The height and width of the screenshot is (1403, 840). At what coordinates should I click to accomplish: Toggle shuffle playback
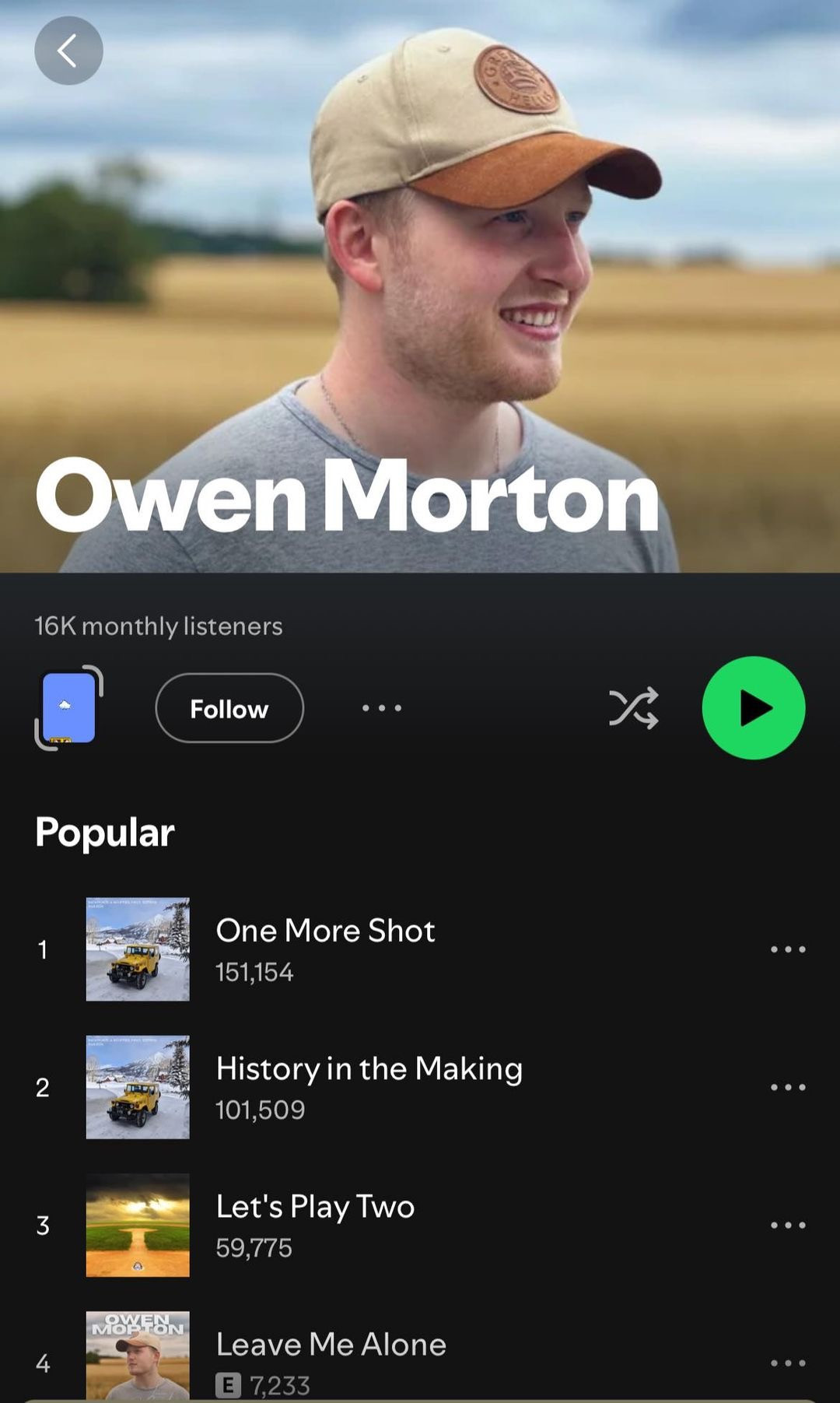[633, 708]
